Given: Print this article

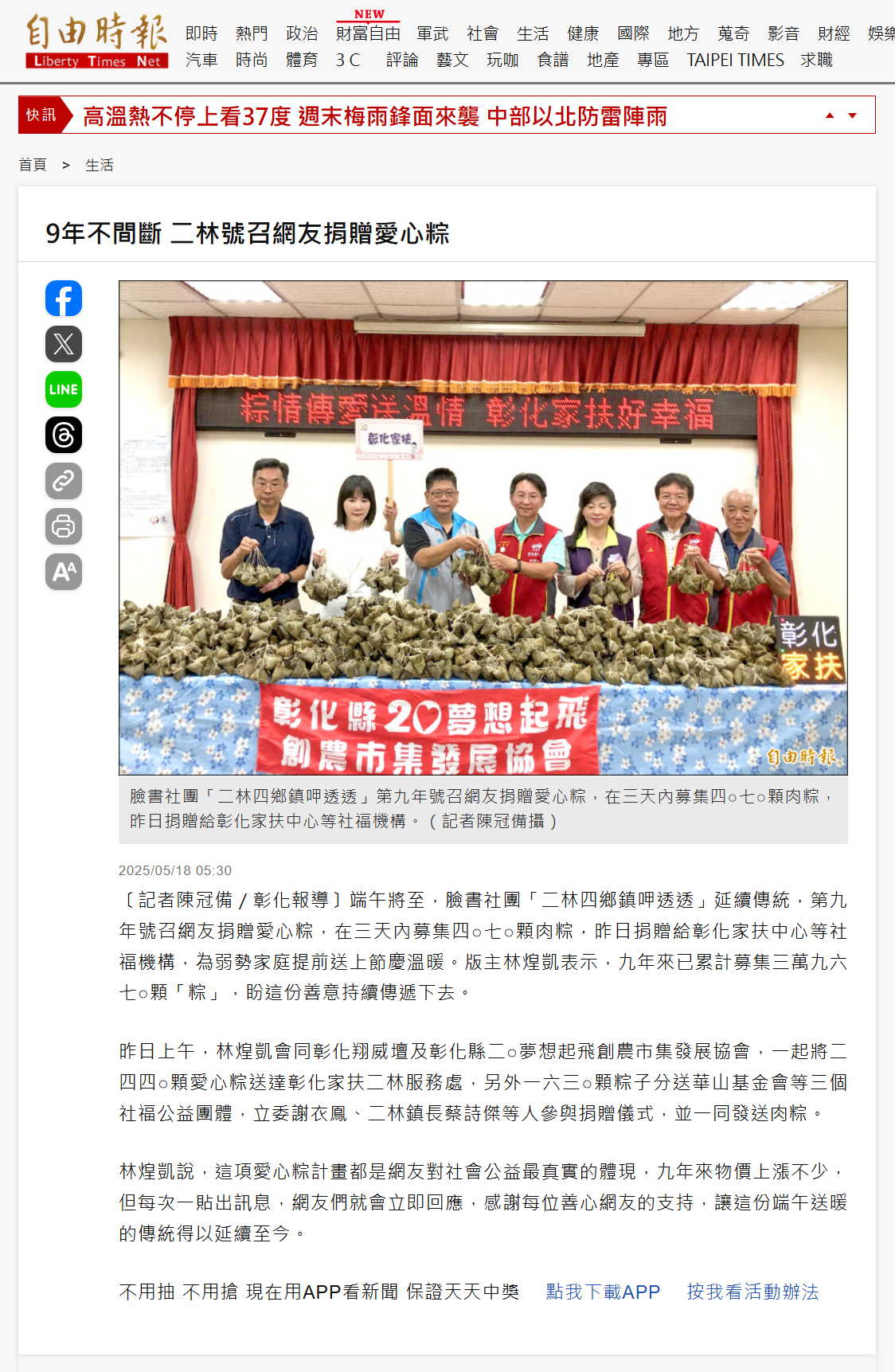Looking at the screenshot, I should point(64,526).
